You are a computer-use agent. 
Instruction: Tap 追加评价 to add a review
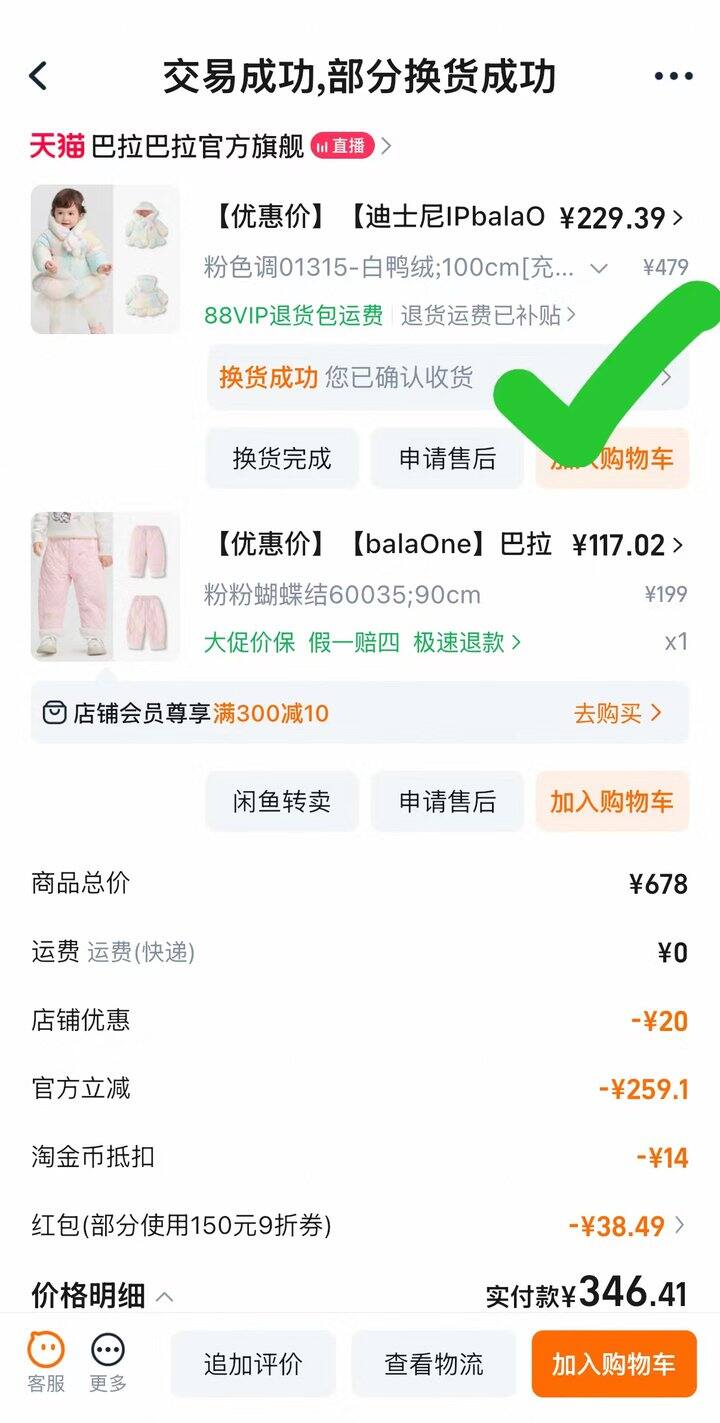pos(253,1364)
